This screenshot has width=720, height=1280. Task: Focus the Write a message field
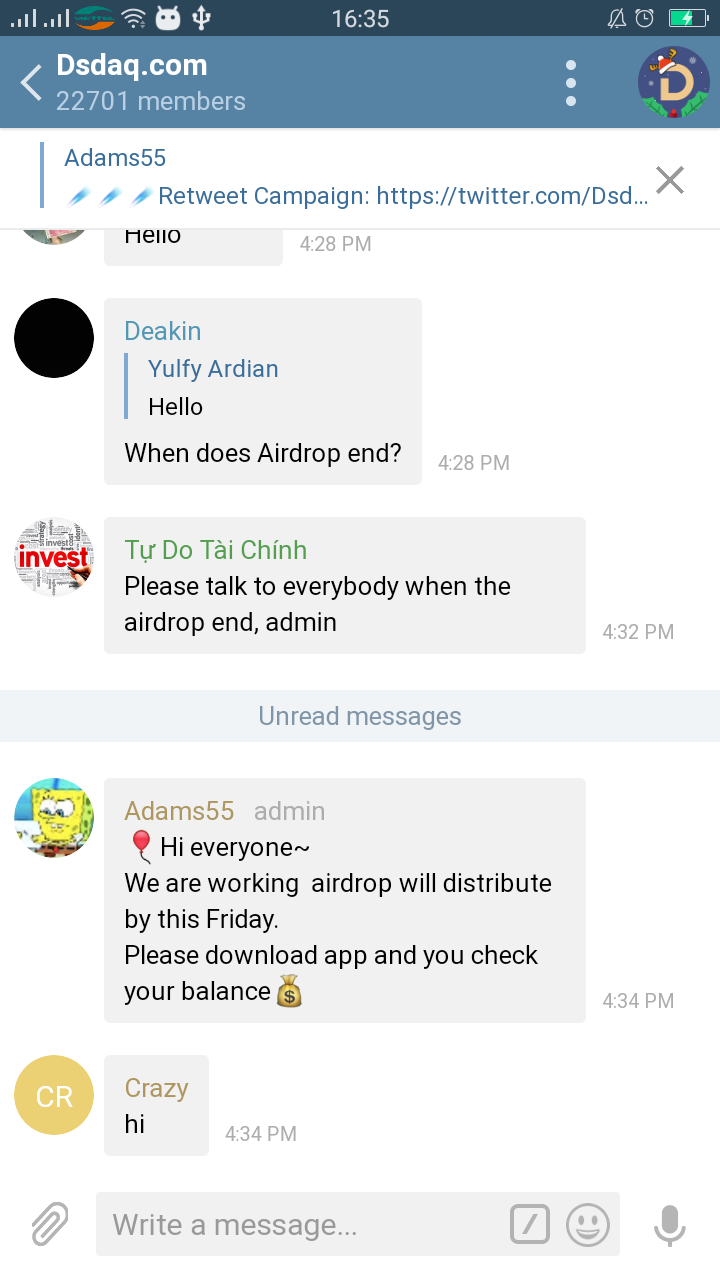300,1224
